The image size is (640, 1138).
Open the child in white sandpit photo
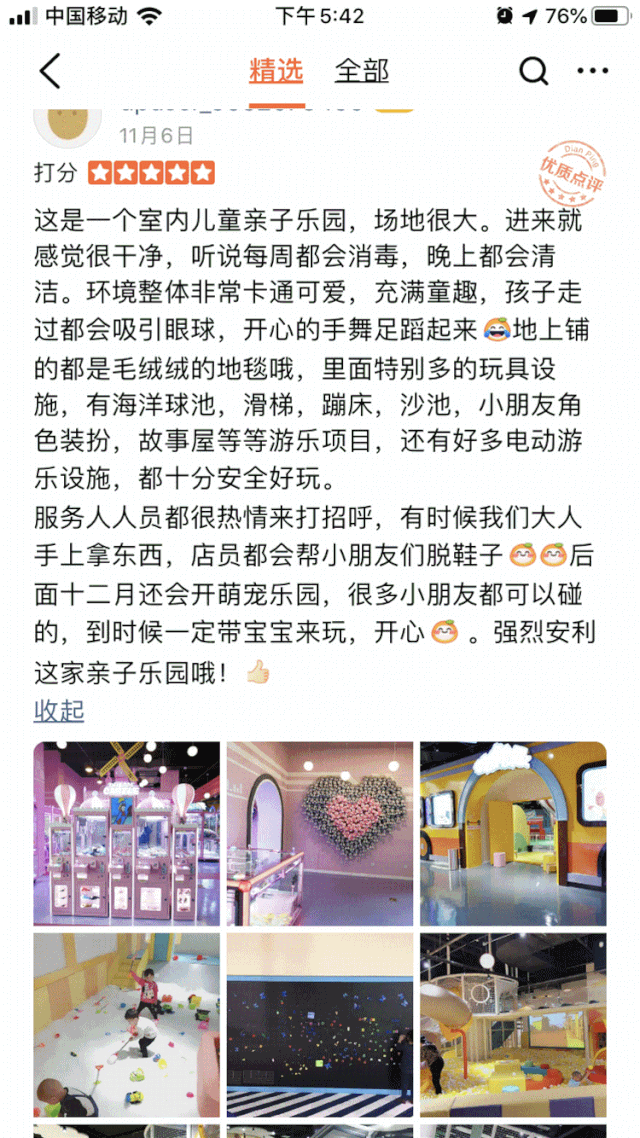[x=127, y=1025]
